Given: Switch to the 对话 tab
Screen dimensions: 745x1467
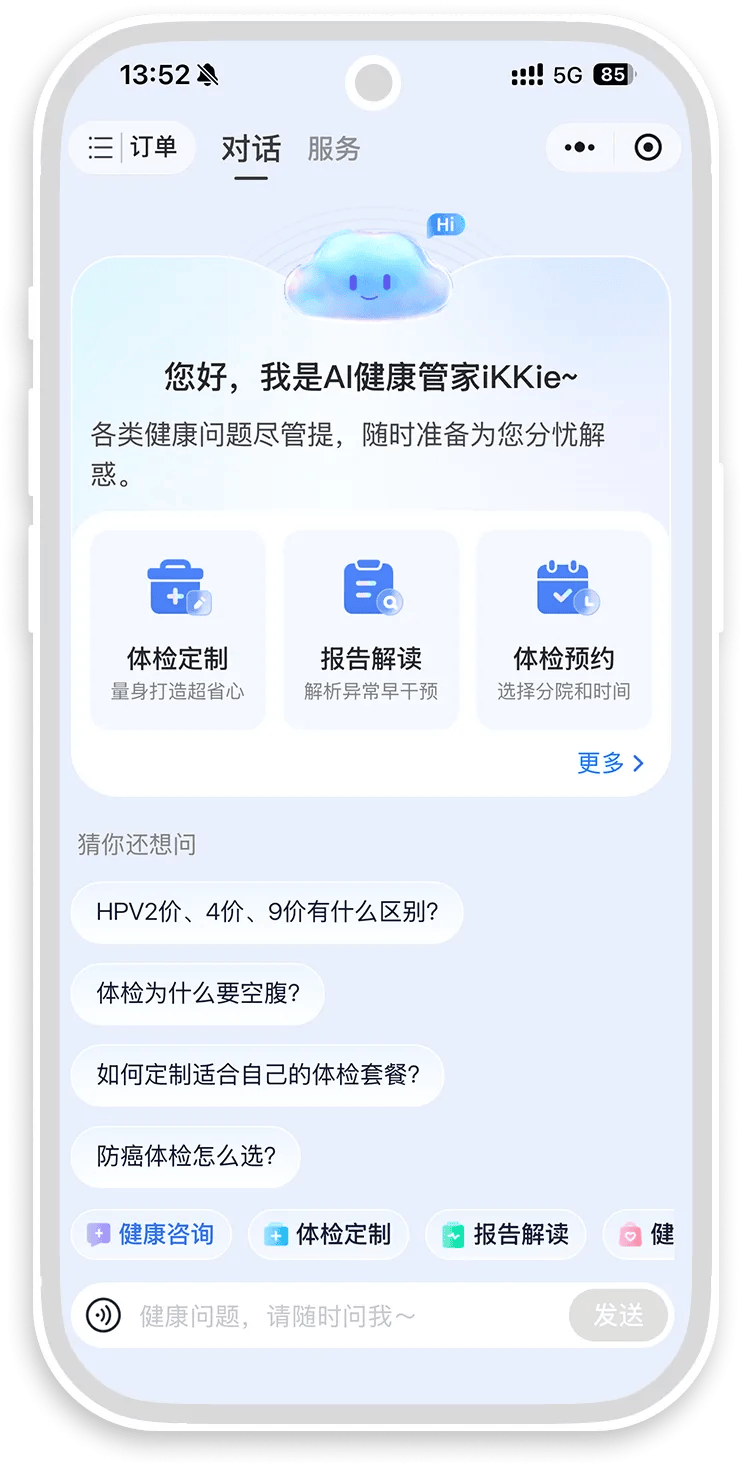Looking at the screenshot, I should (251, 149).
